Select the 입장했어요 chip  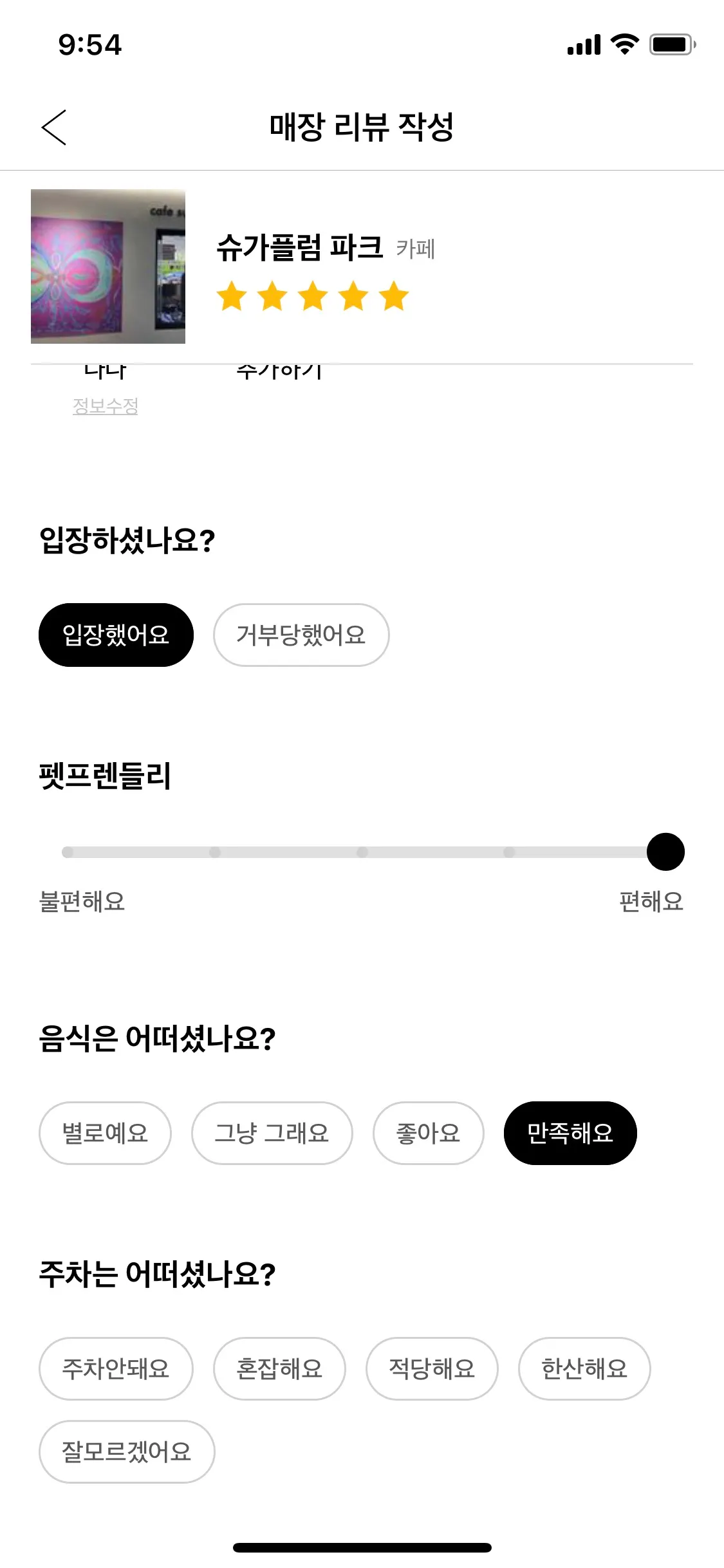116,635
